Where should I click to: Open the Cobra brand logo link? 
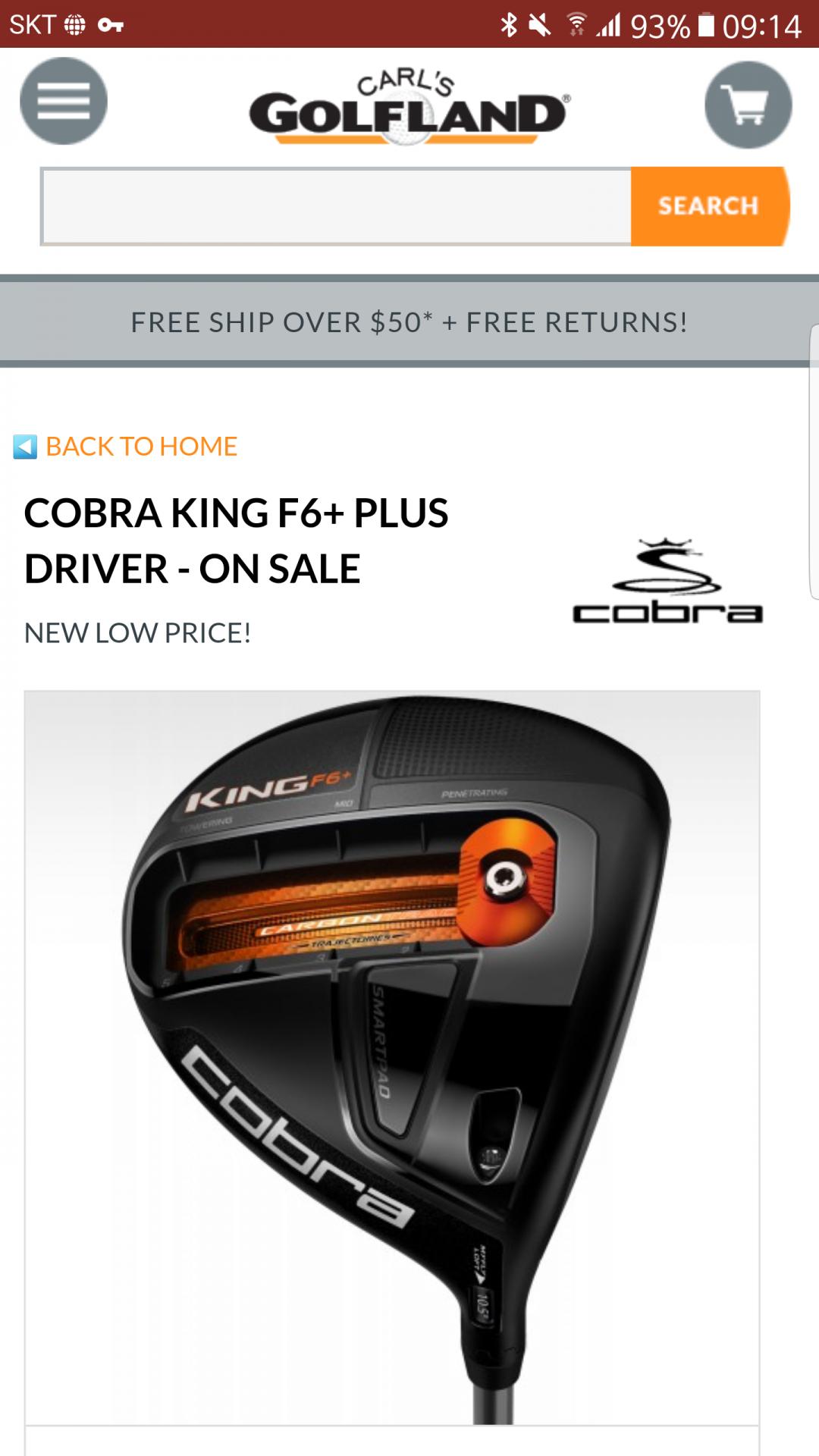pos(667,582)
